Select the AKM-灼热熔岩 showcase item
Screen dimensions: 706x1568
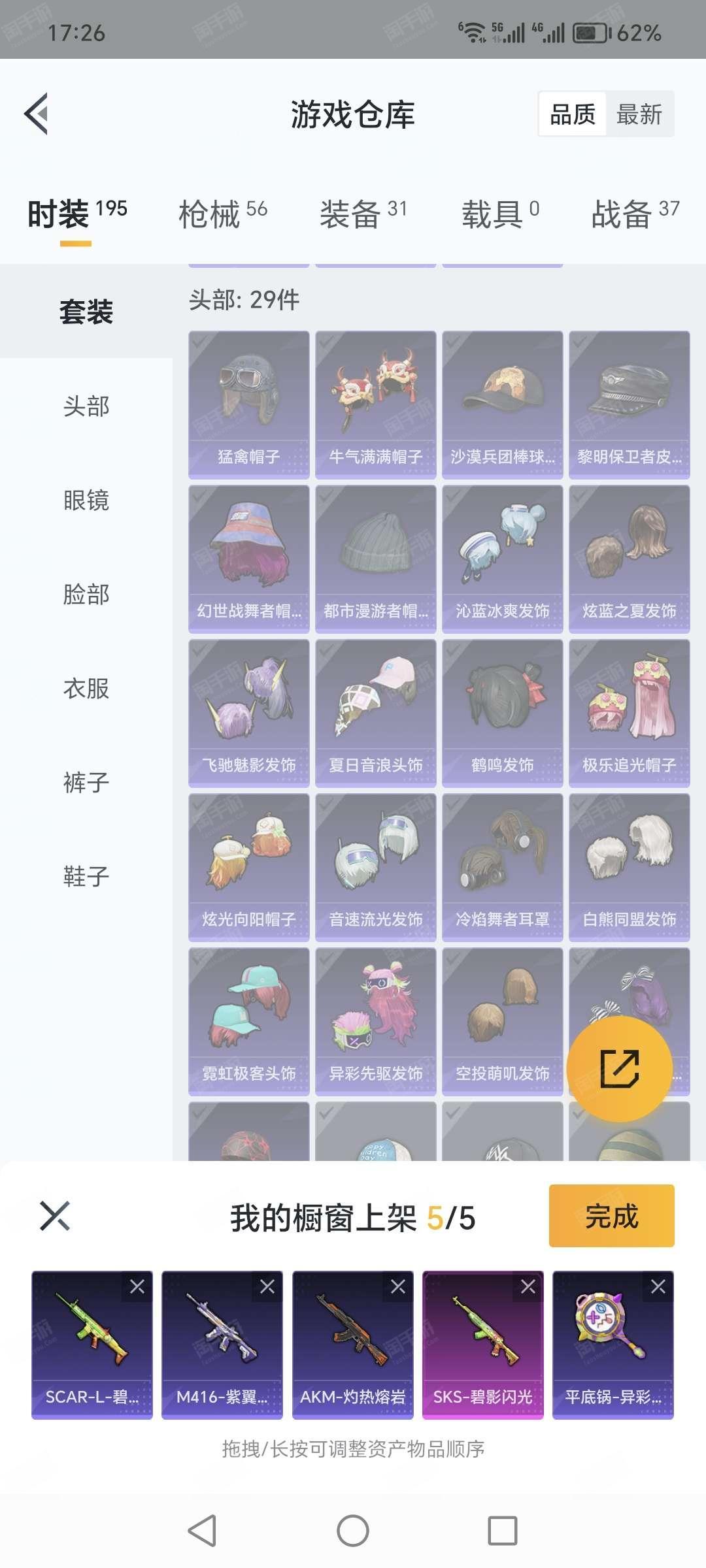pos(353,1345)
